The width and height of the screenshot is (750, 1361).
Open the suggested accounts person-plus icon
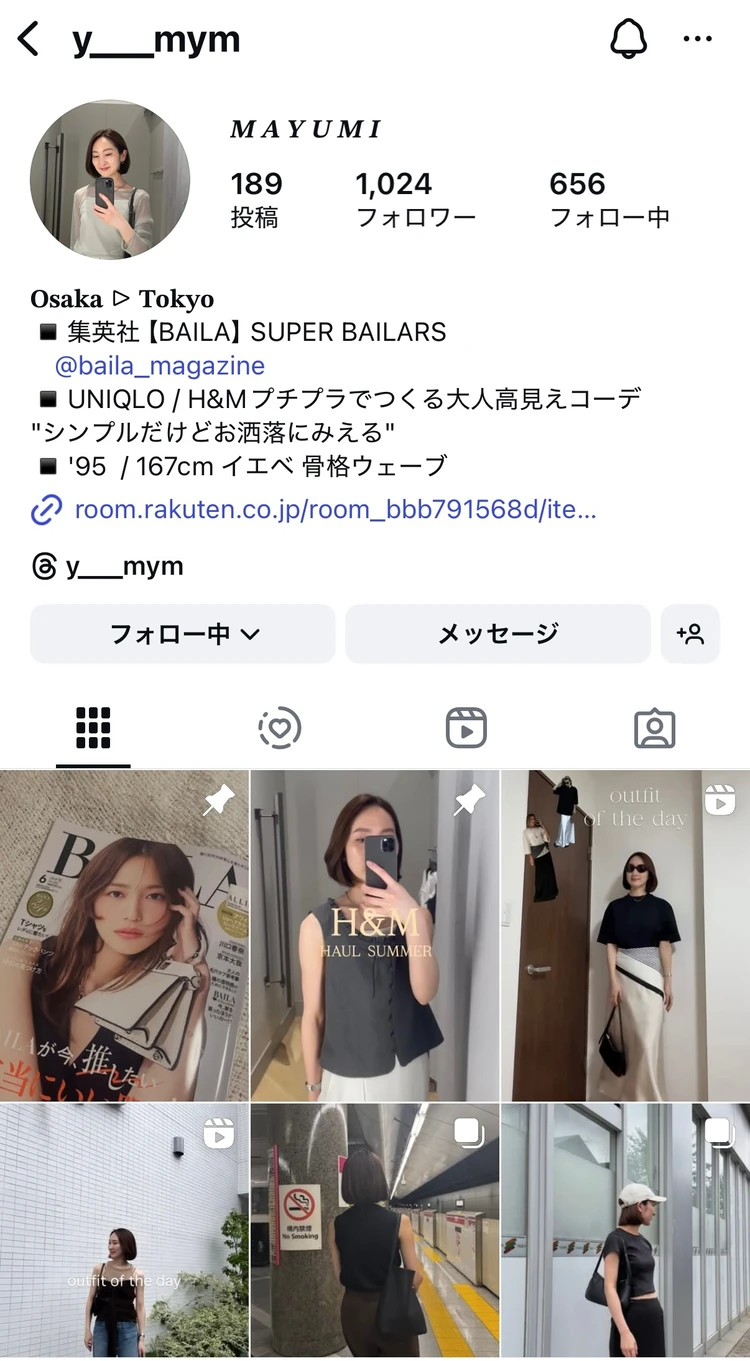pyautogui.click(x=690, y=634)
